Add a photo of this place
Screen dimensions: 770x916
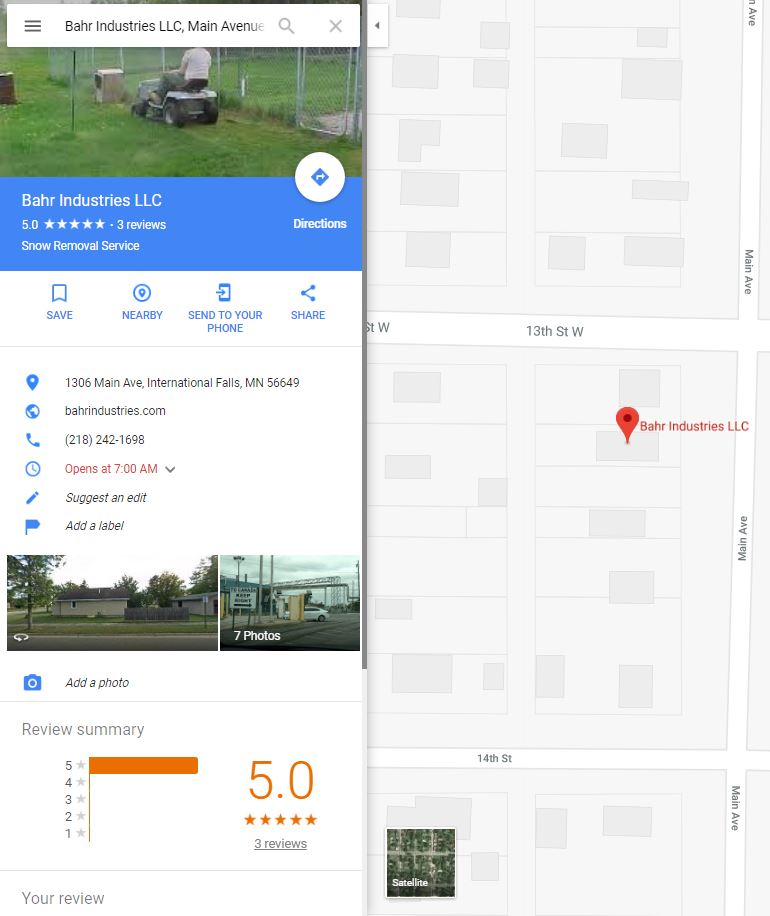click(x=97, y=683)
